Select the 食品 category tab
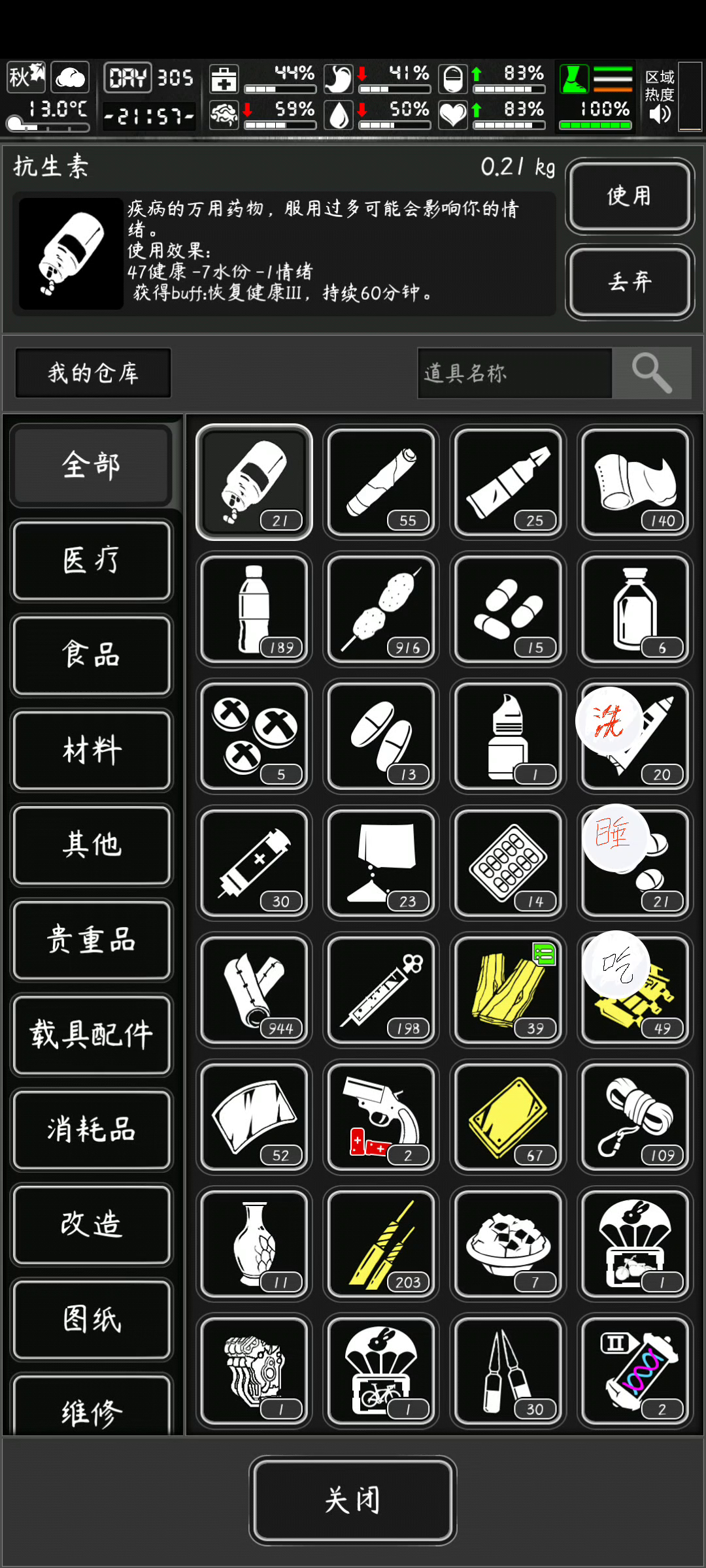 (x=92, y=655)
